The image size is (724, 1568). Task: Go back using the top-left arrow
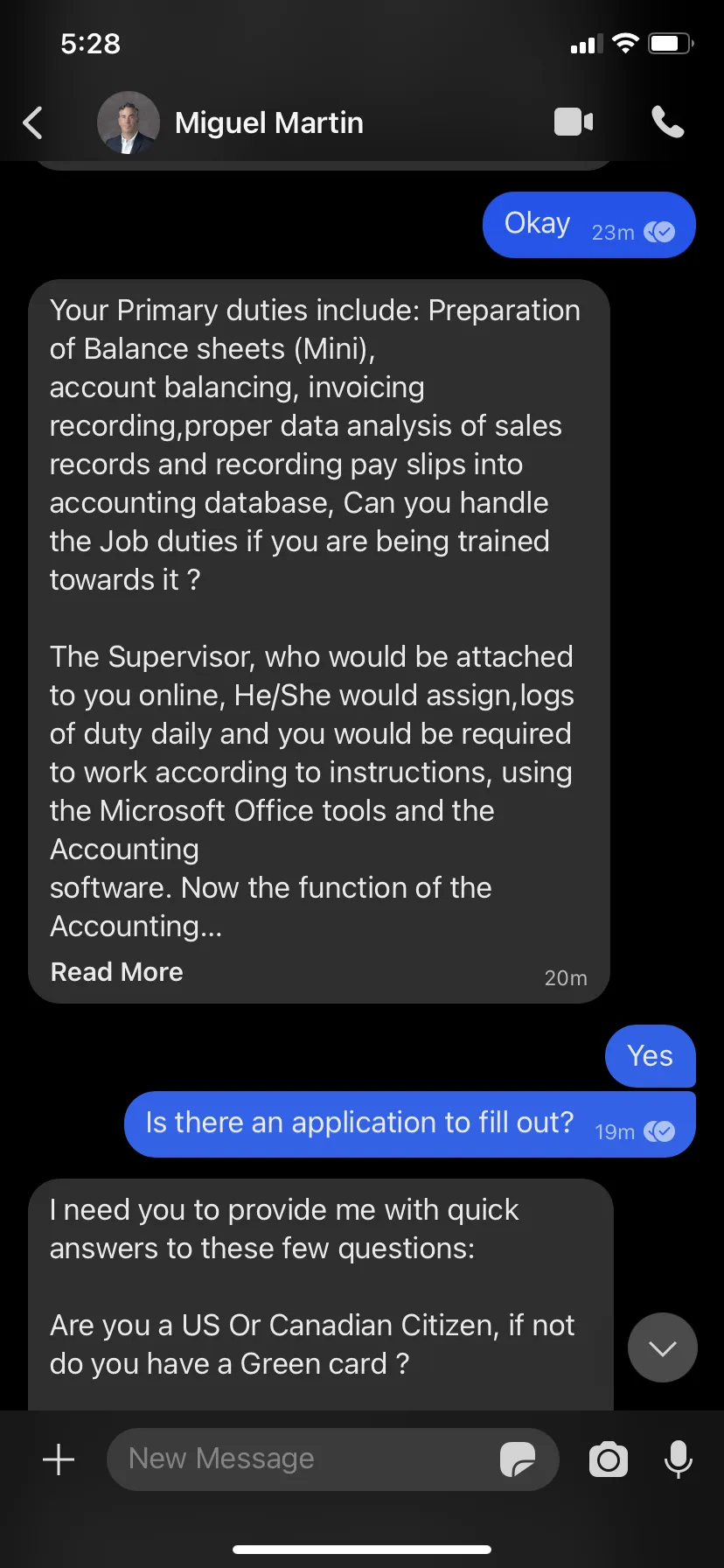tap(33, 123)
